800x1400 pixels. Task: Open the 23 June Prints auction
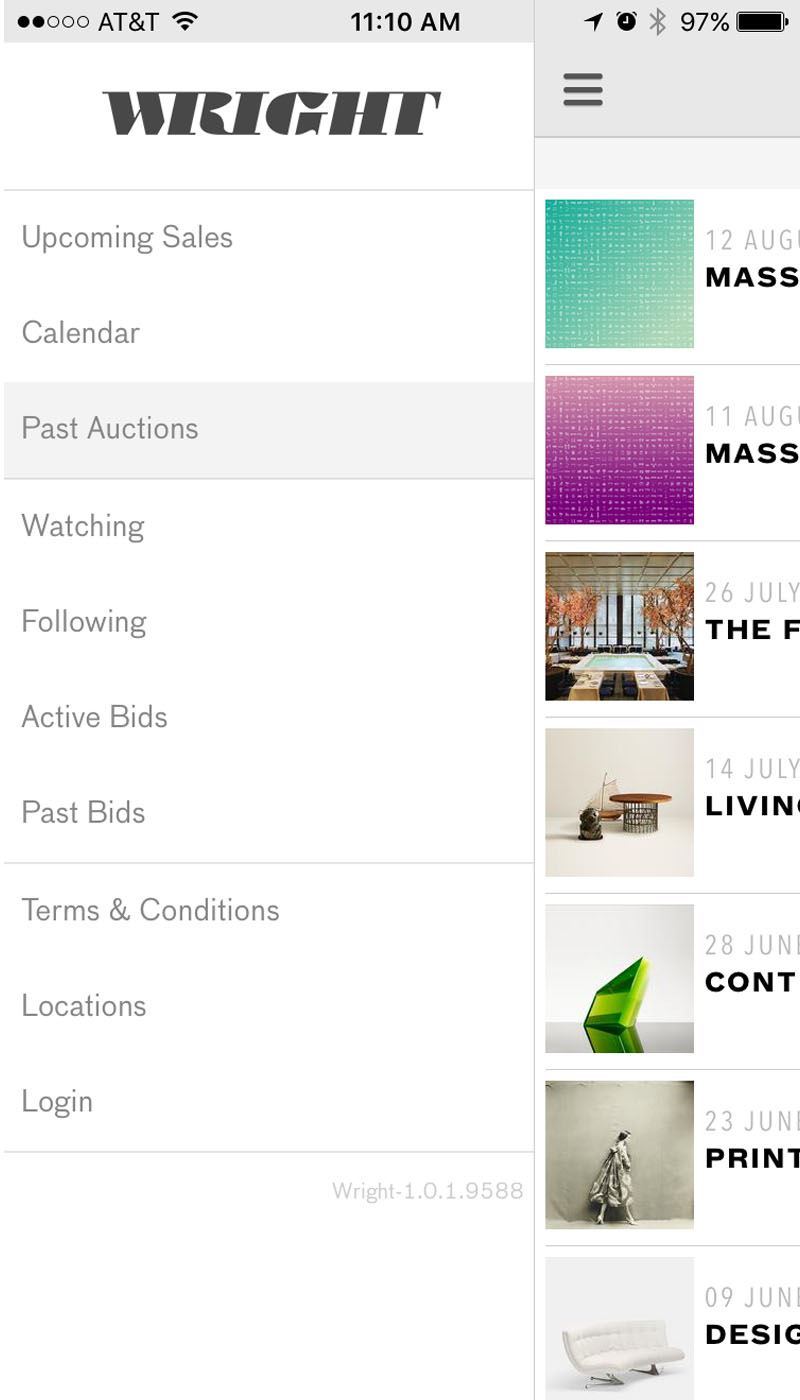tap(668, 1155)
